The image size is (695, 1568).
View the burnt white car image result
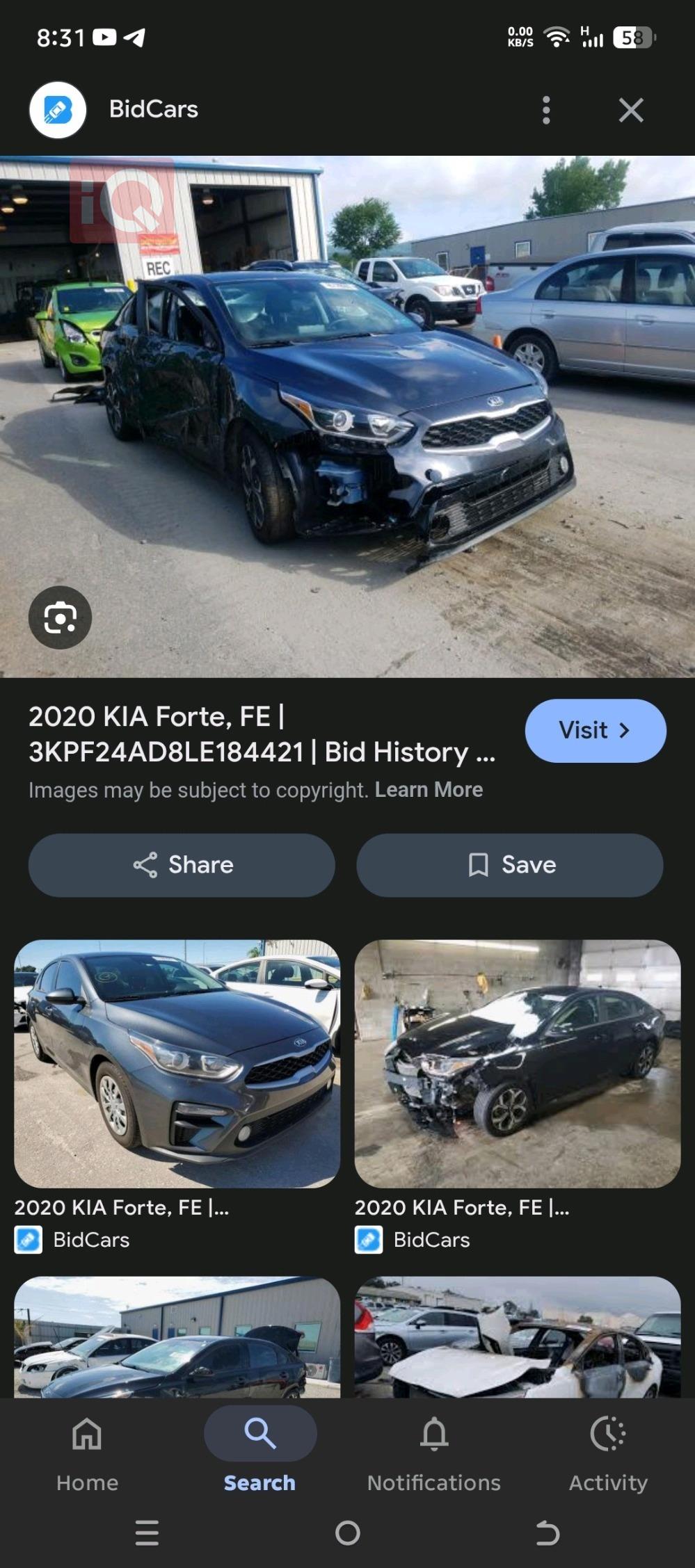pyautogui.click(x=517, y=1339)
